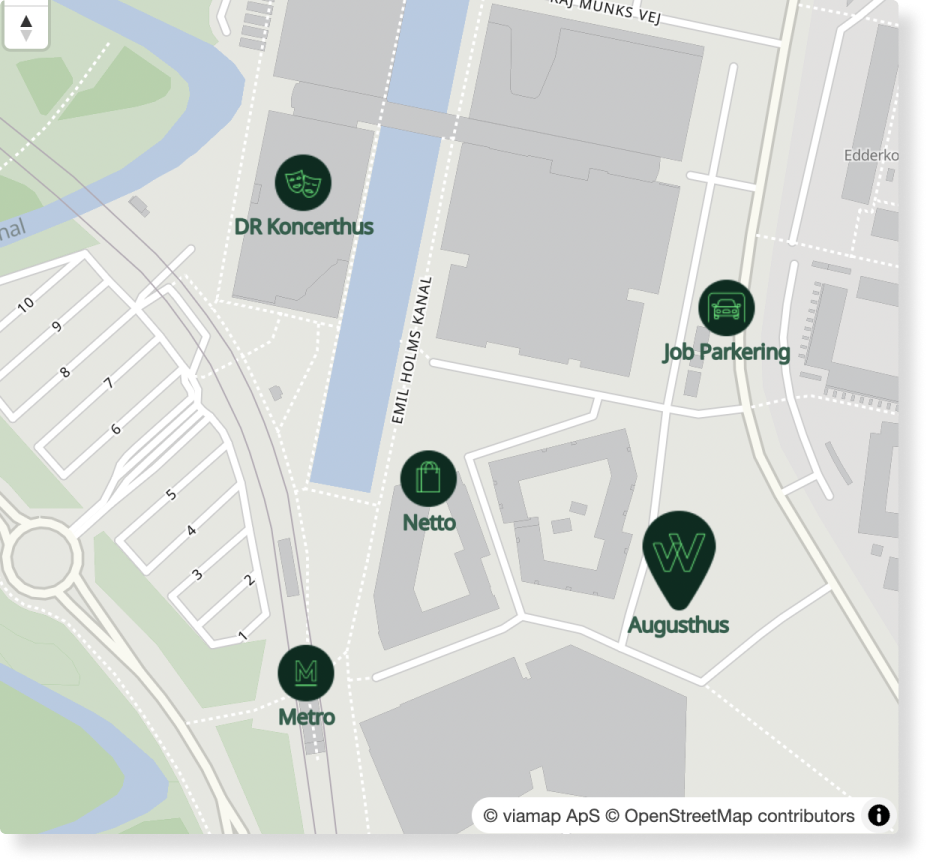Open the DR Koncerthus map marker
The width and height of the screenshot is (929, 865).
[303, 182]
